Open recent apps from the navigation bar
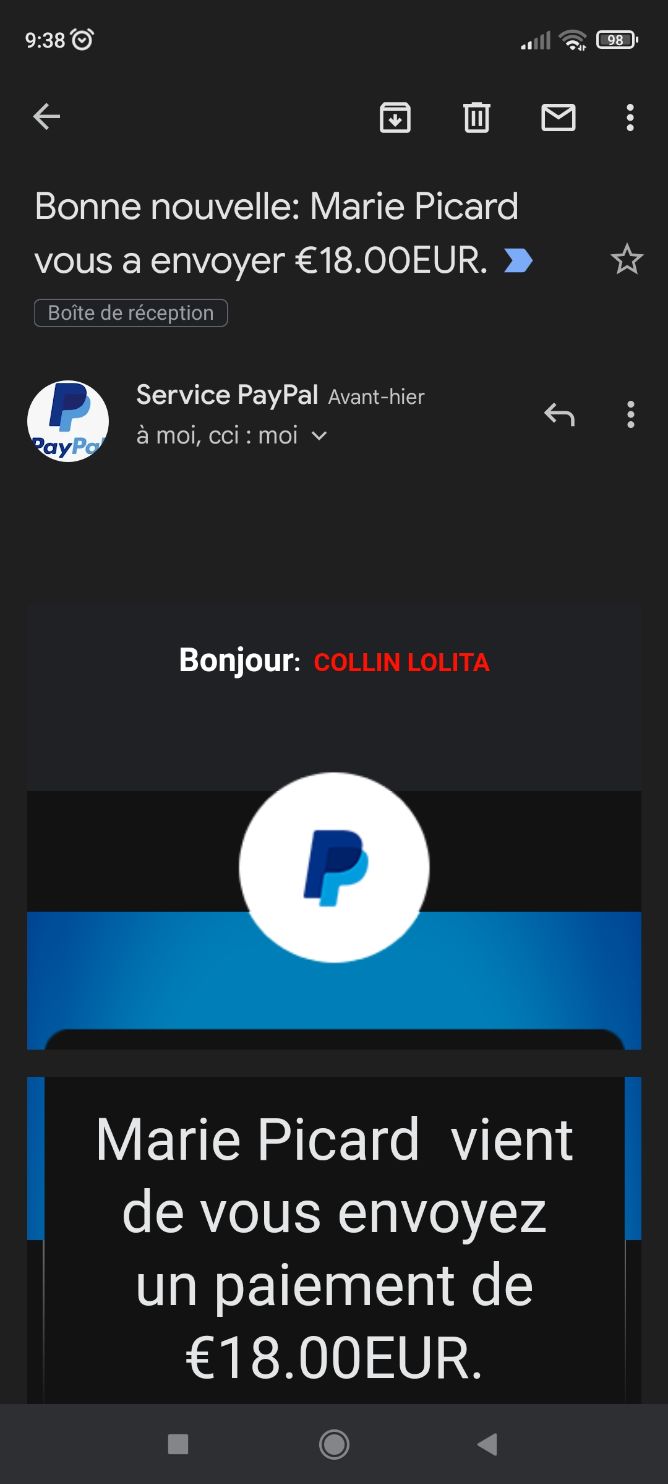 point(178,1443)
